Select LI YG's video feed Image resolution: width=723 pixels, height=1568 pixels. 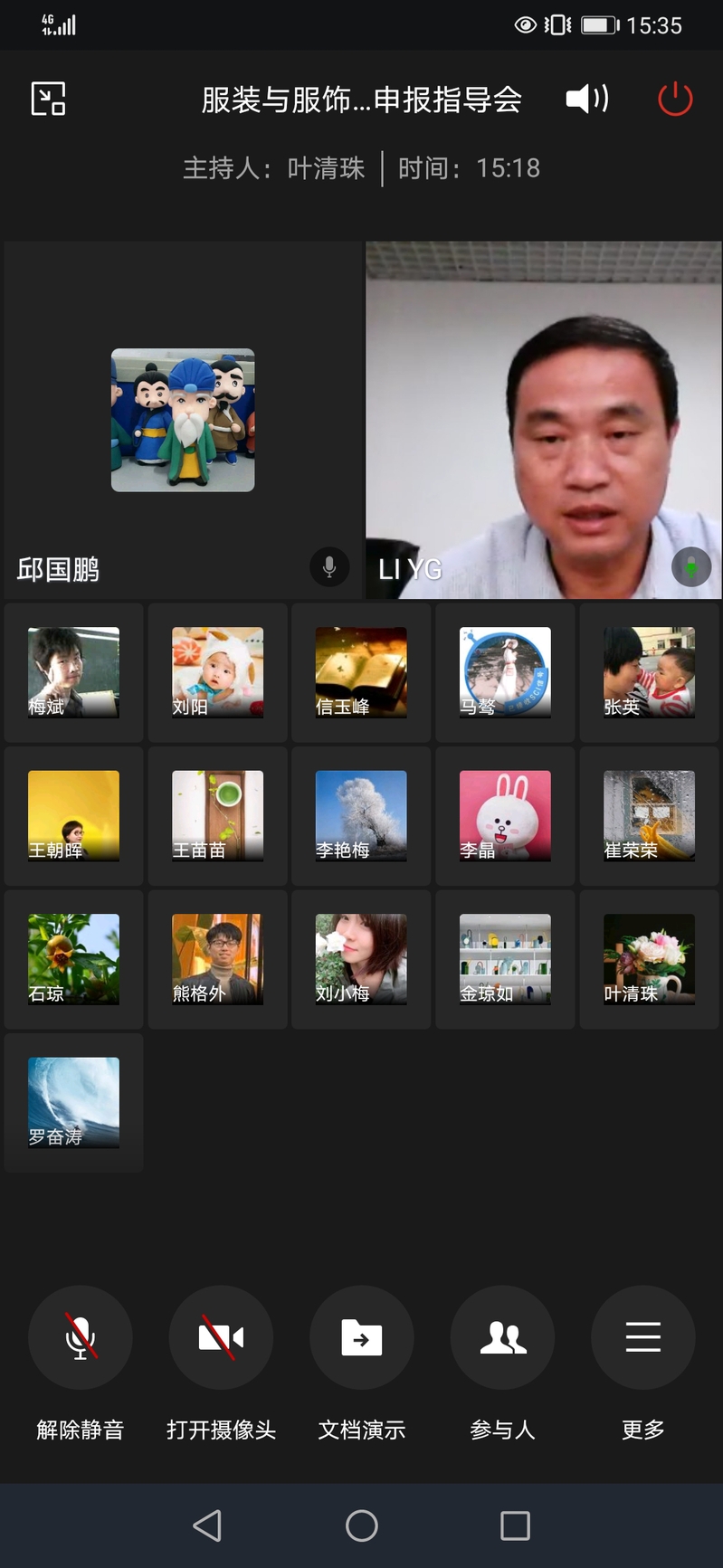tap(543, 420)
